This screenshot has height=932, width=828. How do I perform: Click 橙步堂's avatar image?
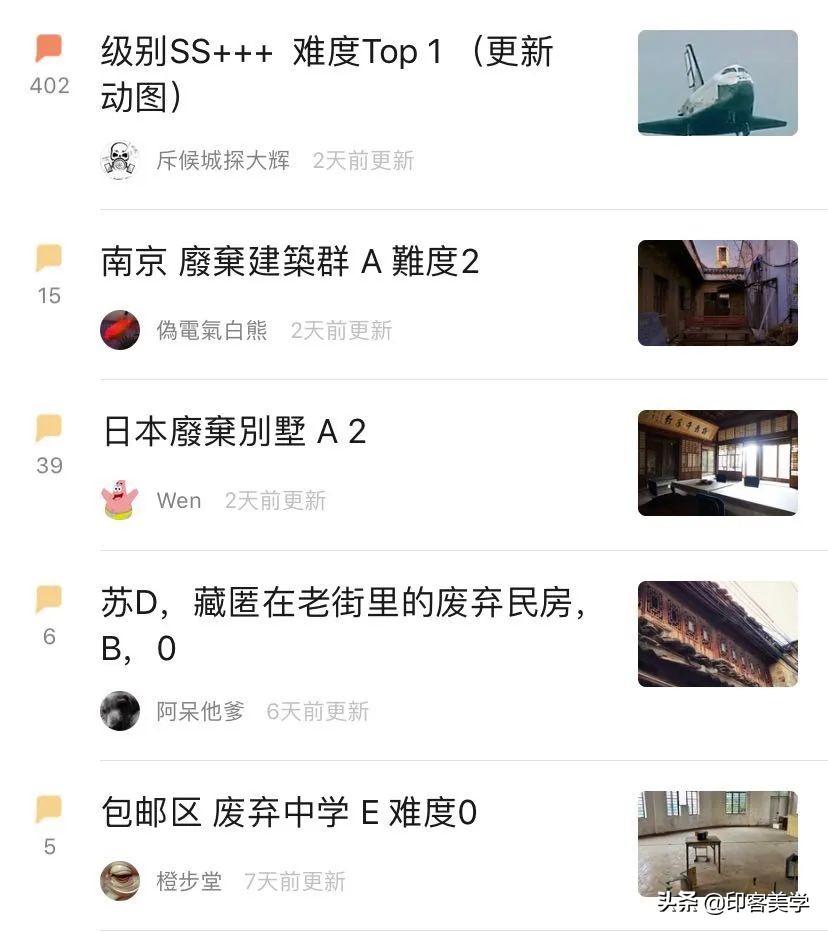tap(120, 882)
